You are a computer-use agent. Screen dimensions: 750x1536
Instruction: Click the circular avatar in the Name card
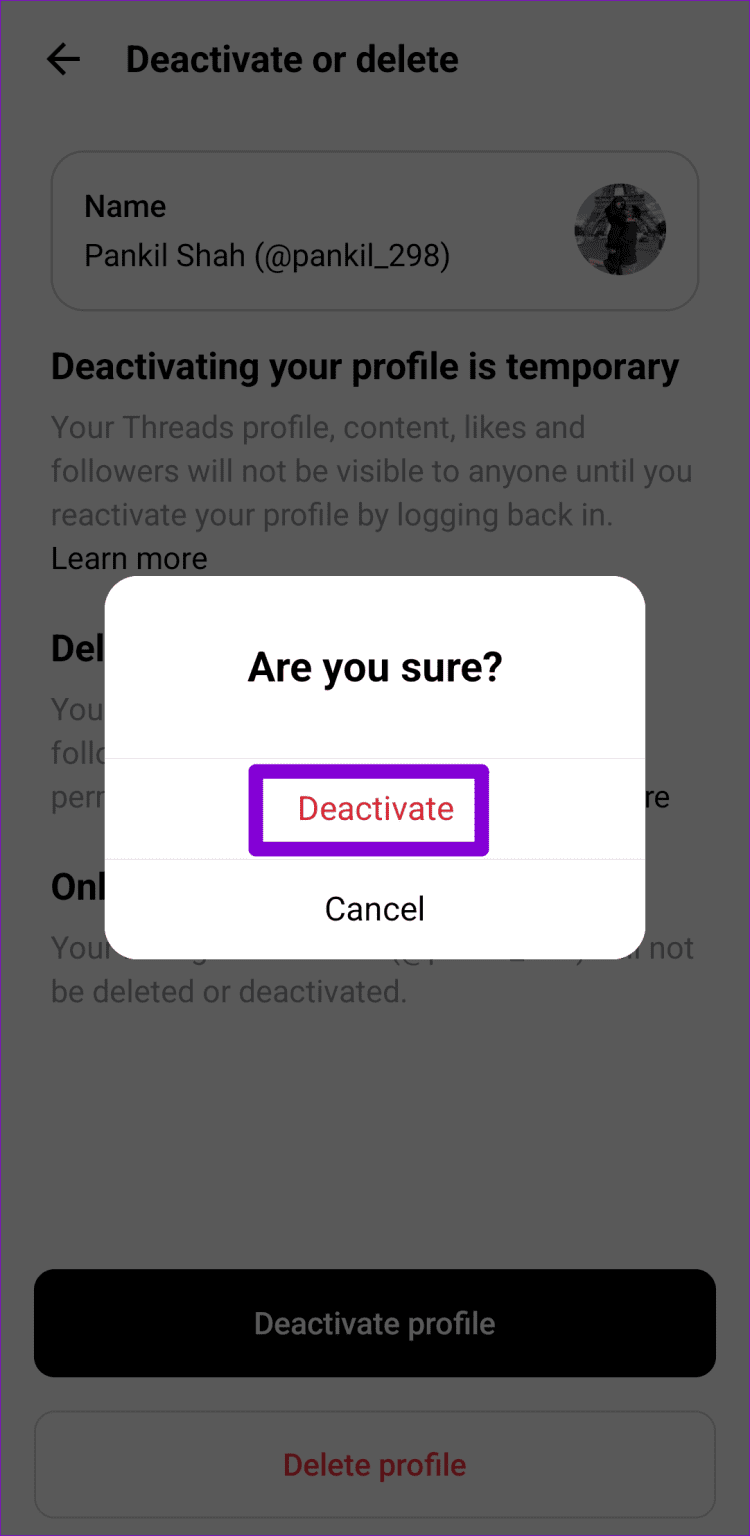tap(620, 229)
